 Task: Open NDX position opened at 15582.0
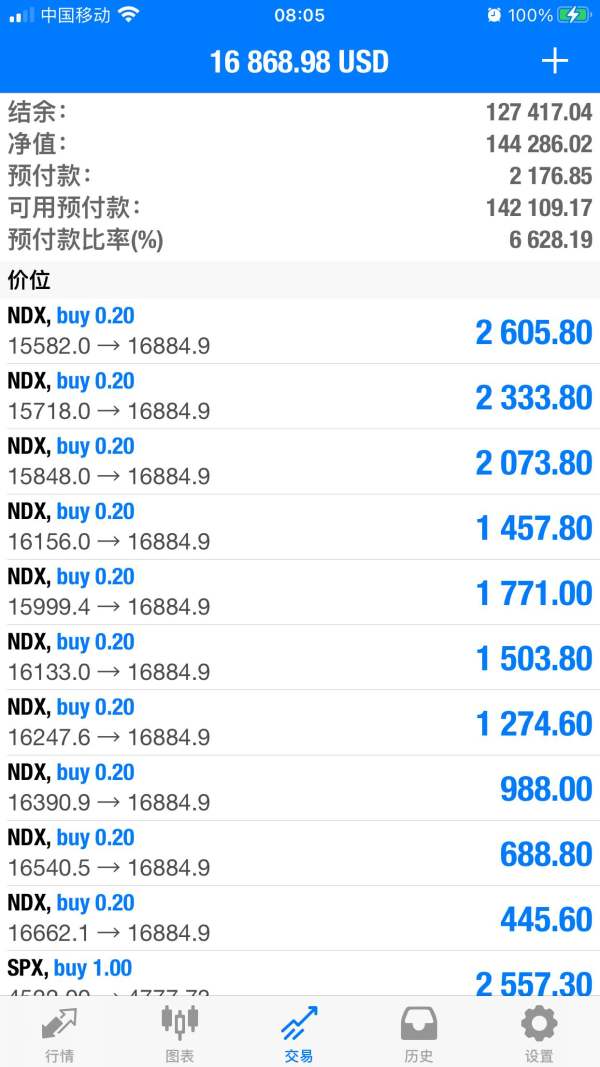coord(300,332)
